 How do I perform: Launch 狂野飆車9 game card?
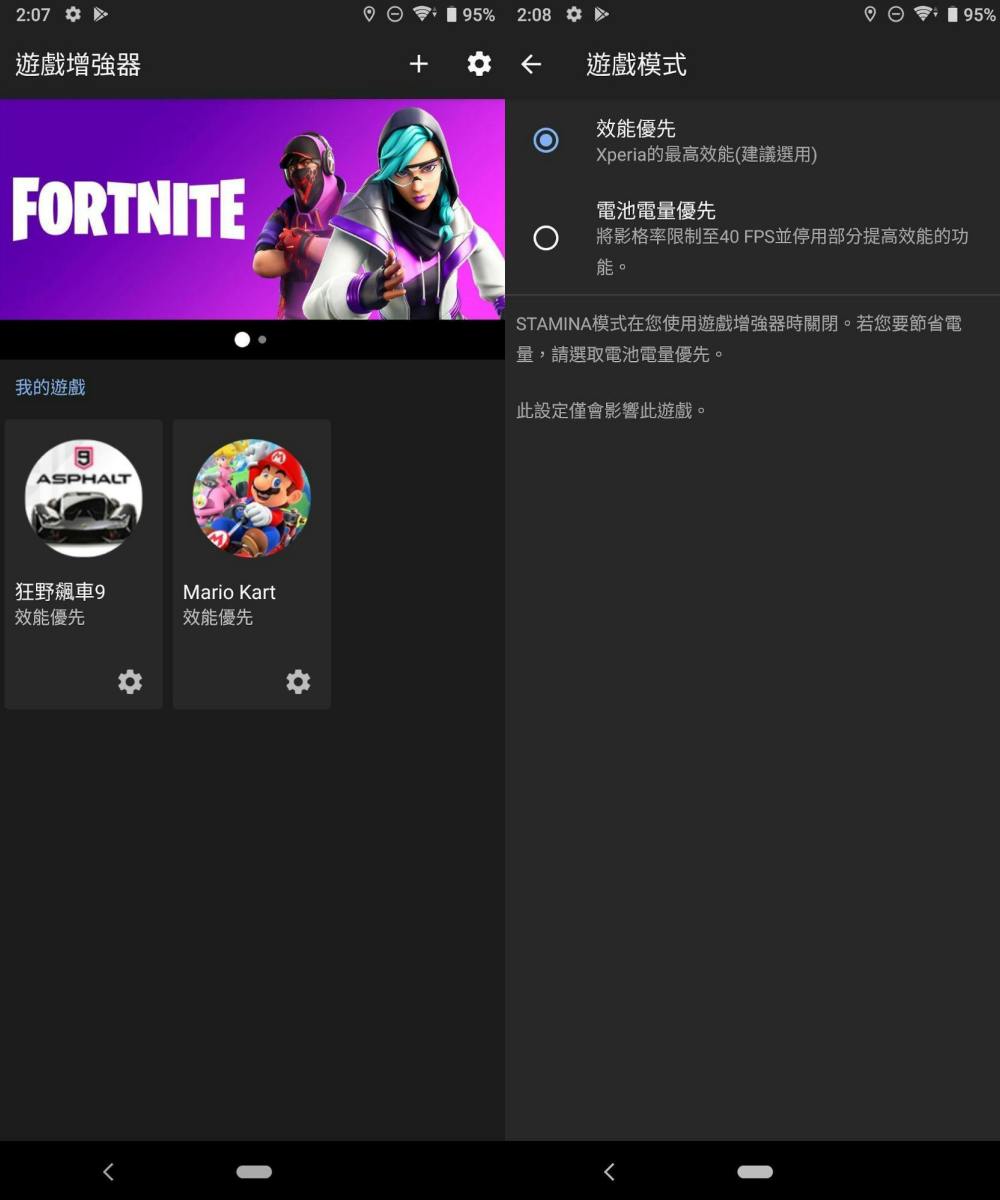pyautogui.click(x=83, y=530)
